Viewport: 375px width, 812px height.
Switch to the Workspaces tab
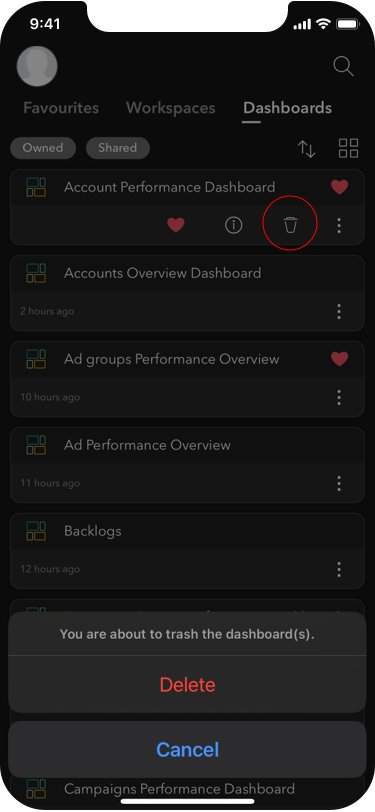[x=171, y=108]
